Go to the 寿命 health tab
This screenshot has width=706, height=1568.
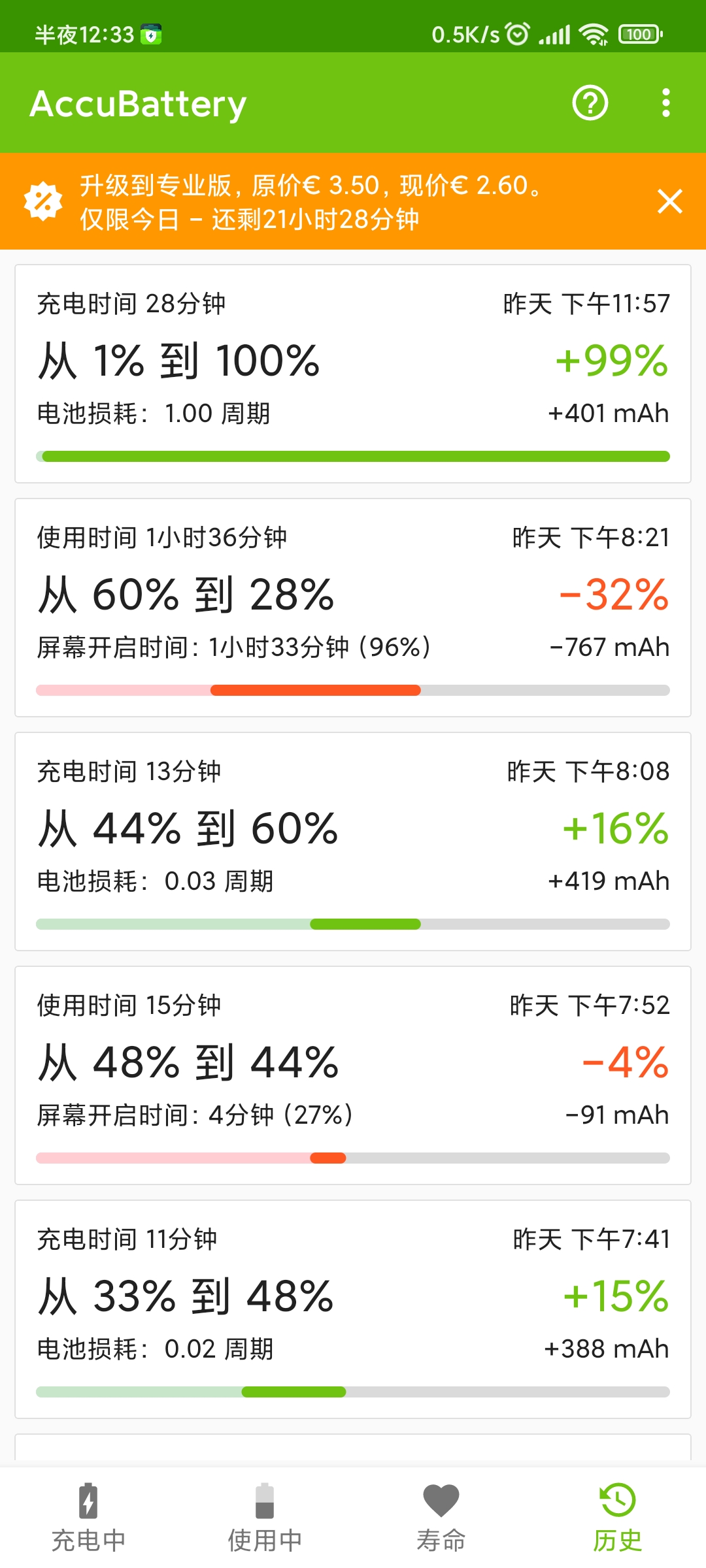(x=441, y=1517)
